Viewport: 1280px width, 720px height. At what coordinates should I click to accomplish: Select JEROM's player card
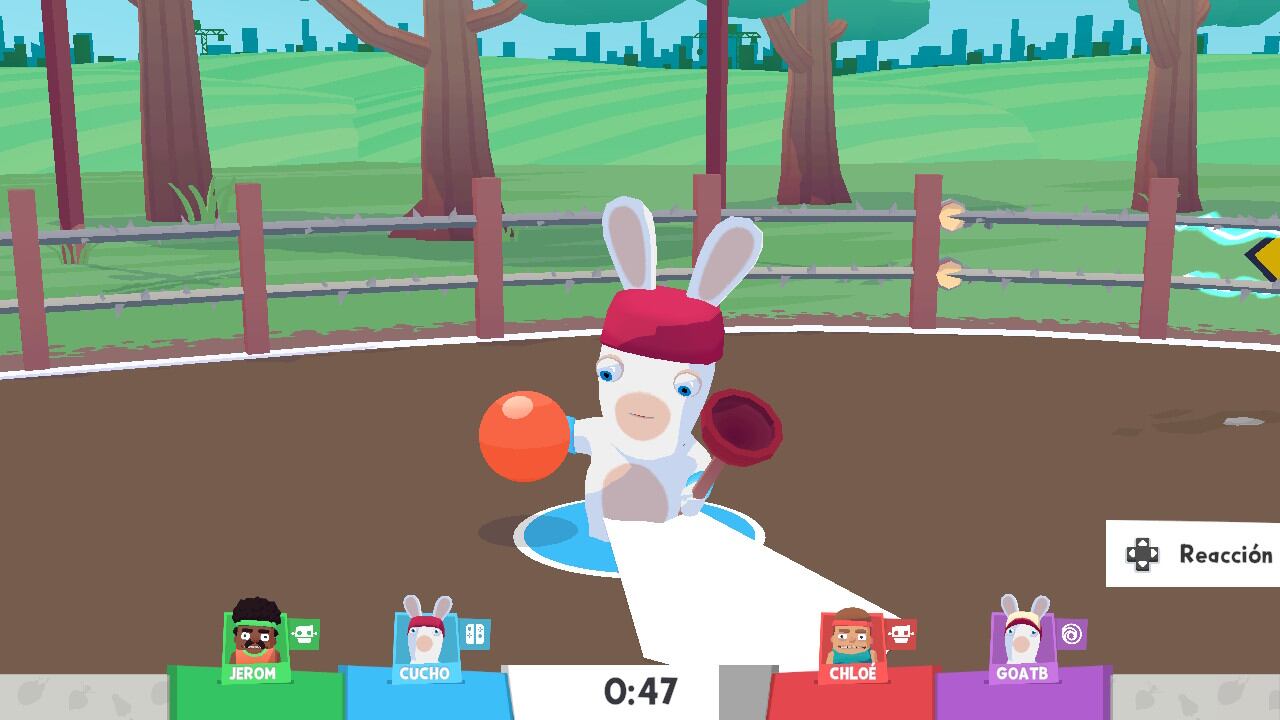(254, 645)
